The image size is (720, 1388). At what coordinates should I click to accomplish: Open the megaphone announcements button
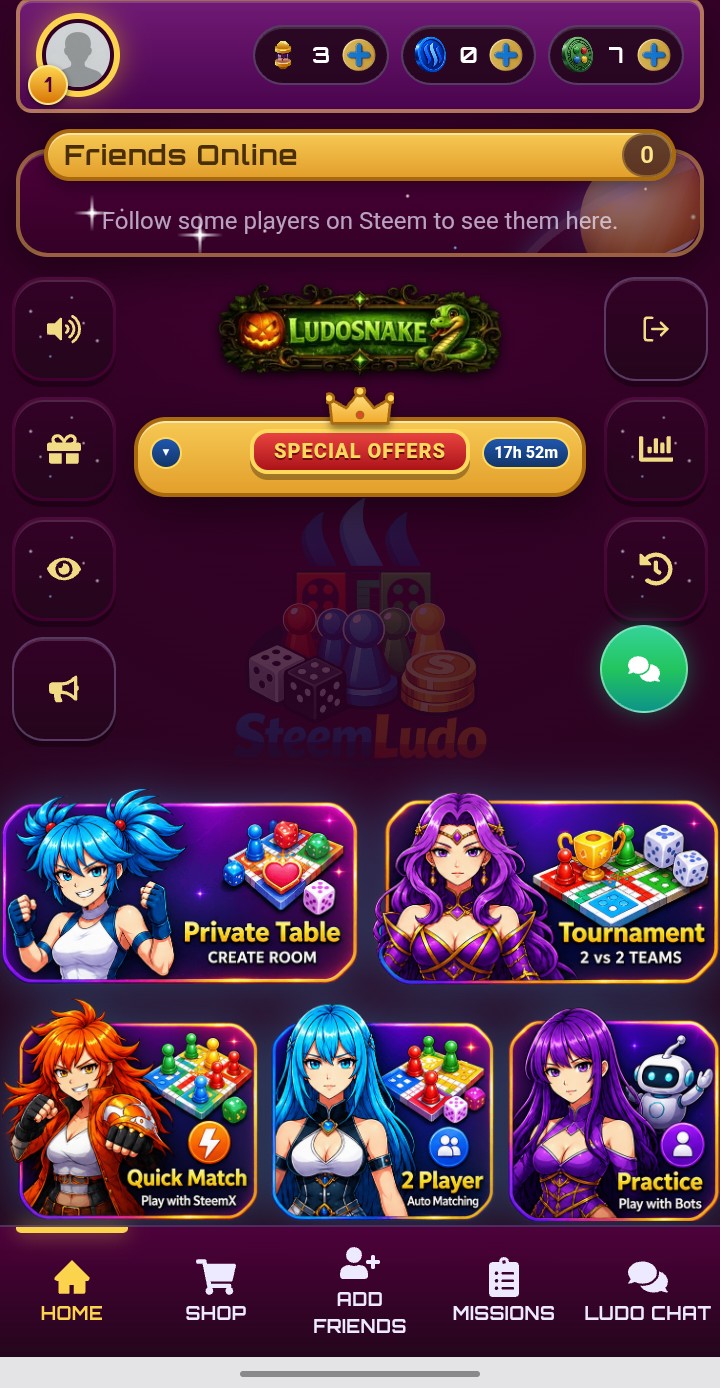point(64,689)
